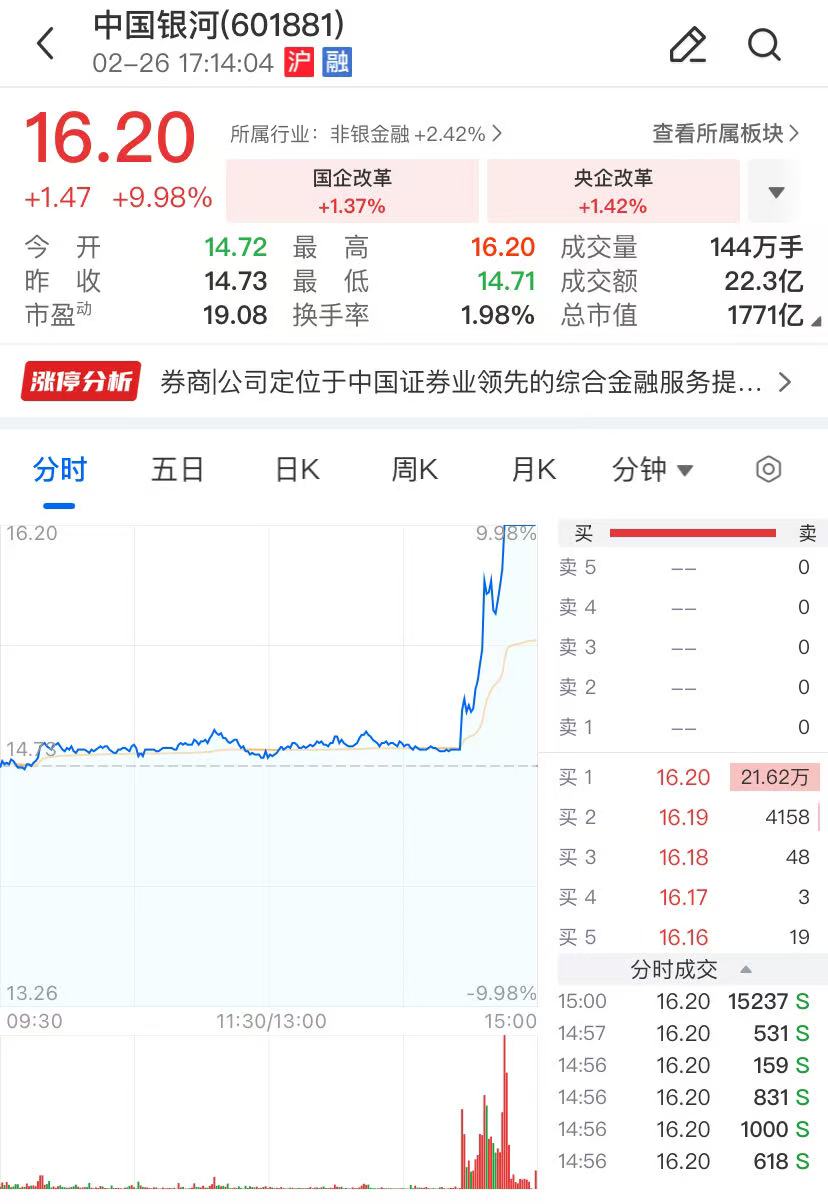This screenshot has width=828, height=1204.
Task: View the 所属行业 非银金融 industry
Action: [366, 134]
